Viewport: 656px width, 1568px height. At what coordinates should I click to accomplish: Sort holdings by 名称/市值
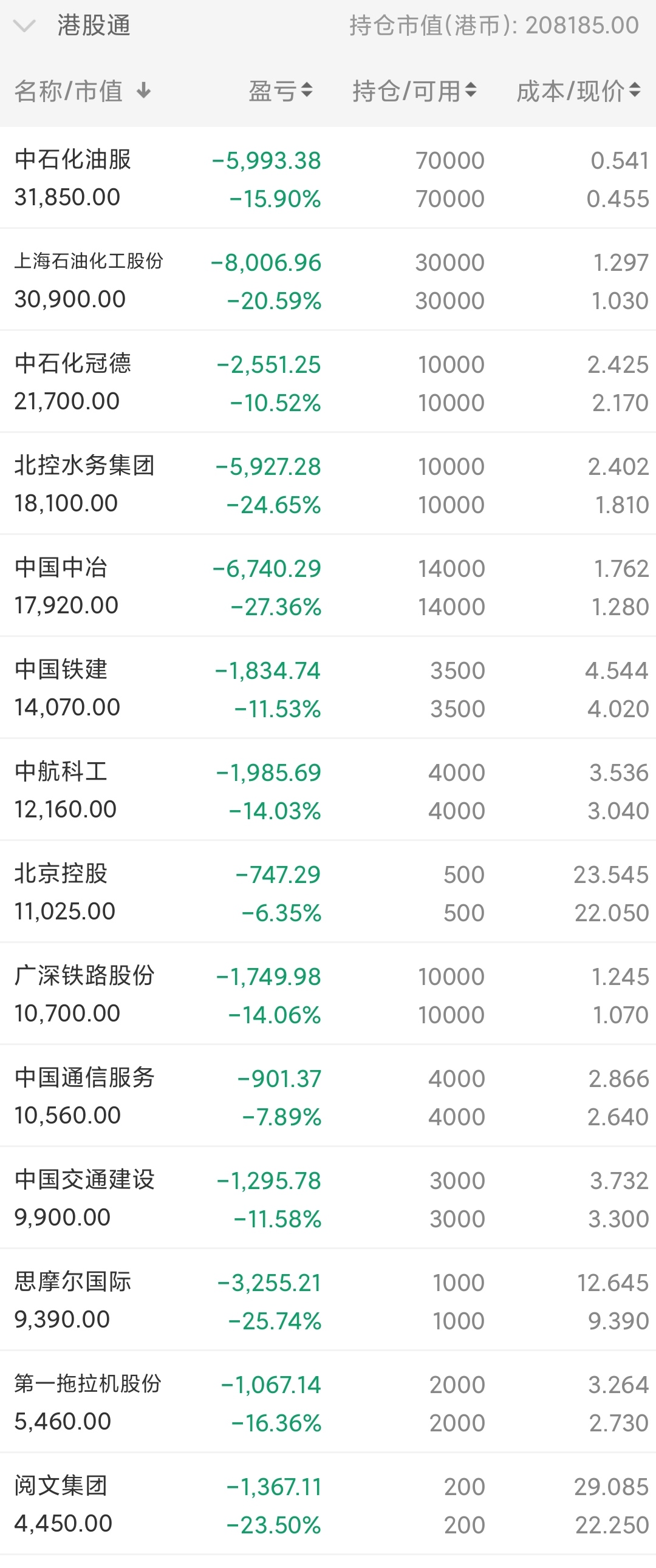[x=82, y=91]
